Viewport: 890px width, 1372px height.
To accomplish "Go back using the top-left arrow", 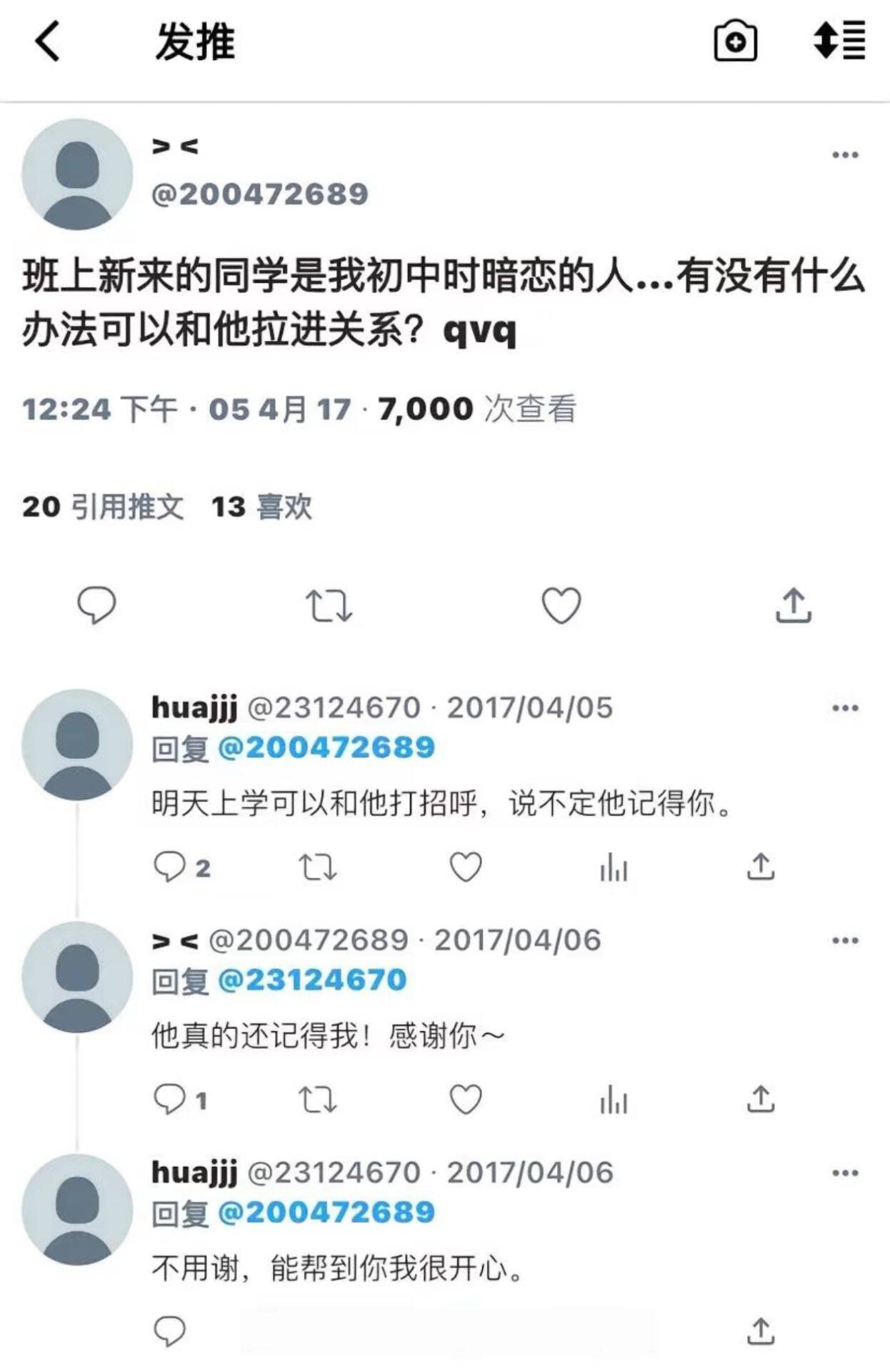I will (47, 41).
